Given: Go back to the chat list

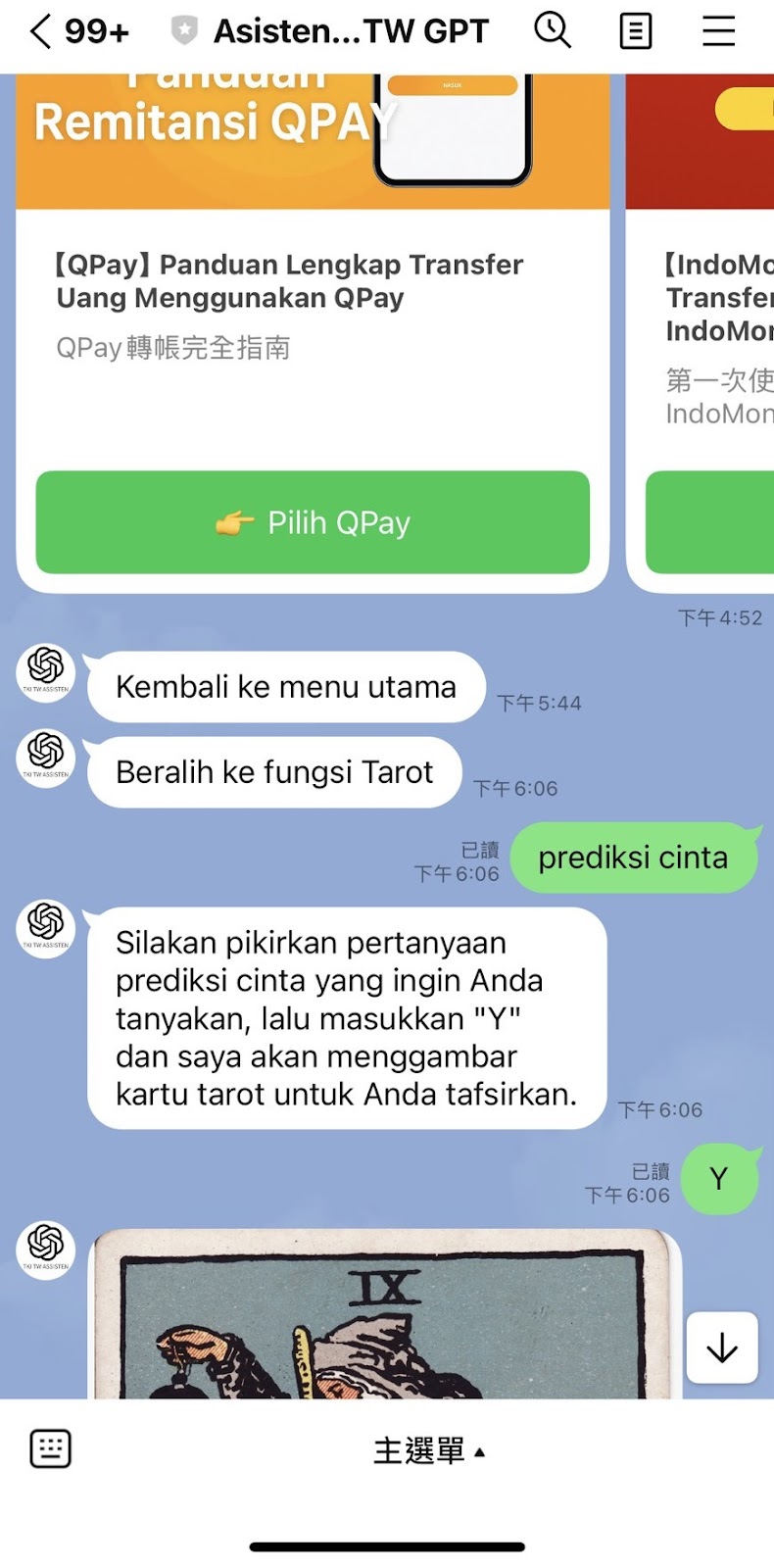Looking at the screenshot, I should 39,32.
